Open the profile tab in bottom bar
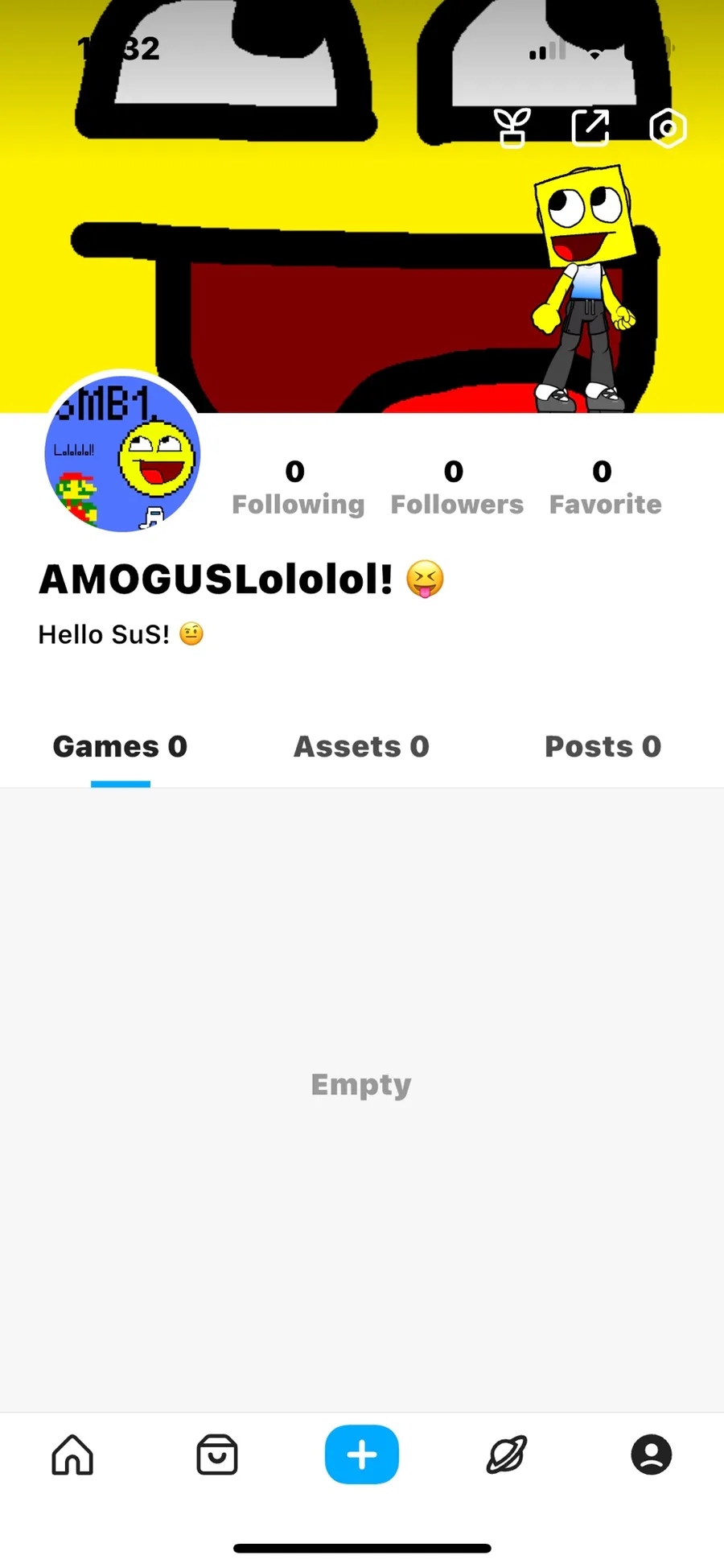724x1568 pixels. pos(651,1455)
